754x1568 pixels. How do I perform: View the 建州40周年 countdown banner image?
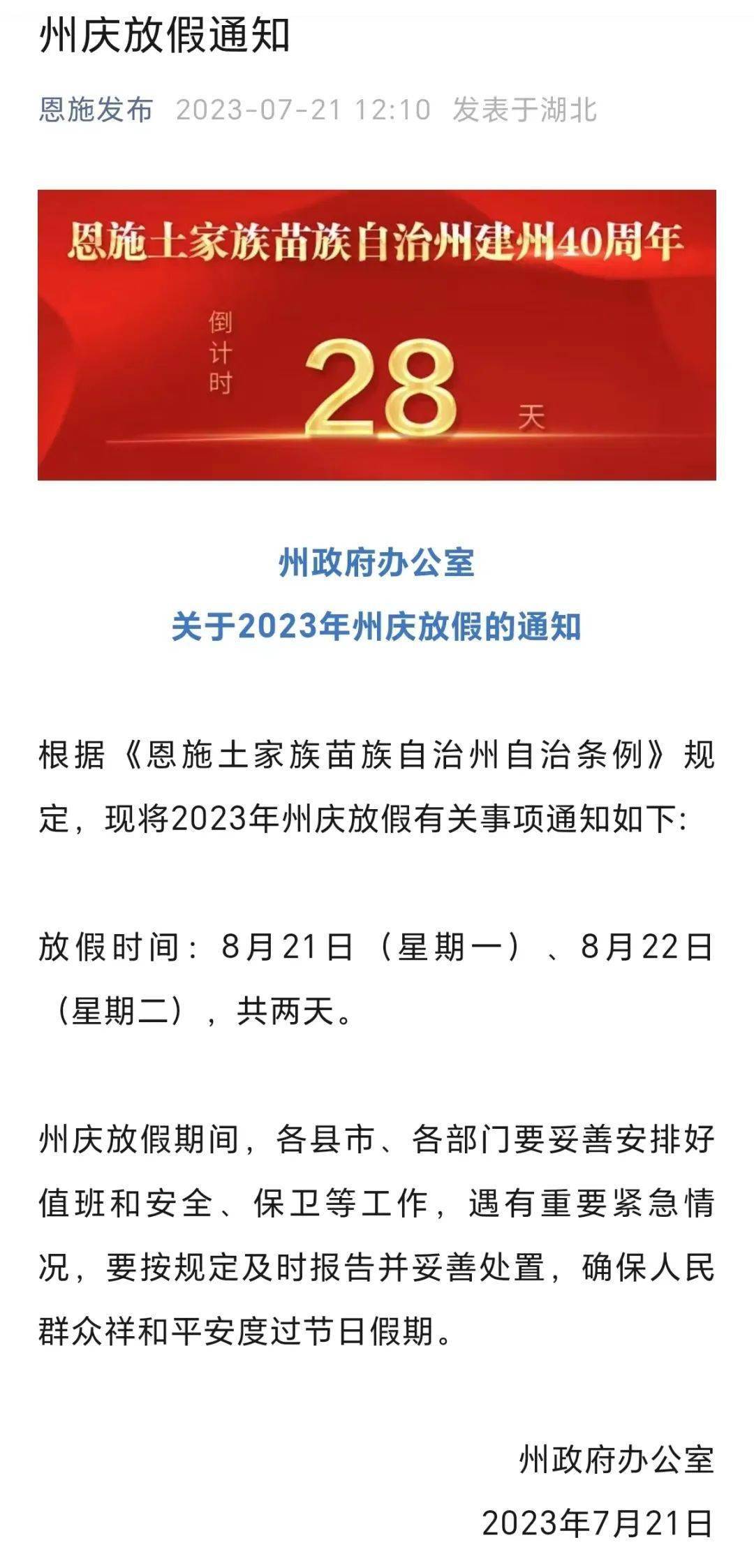pyautogui.click(x=377, y=334)
